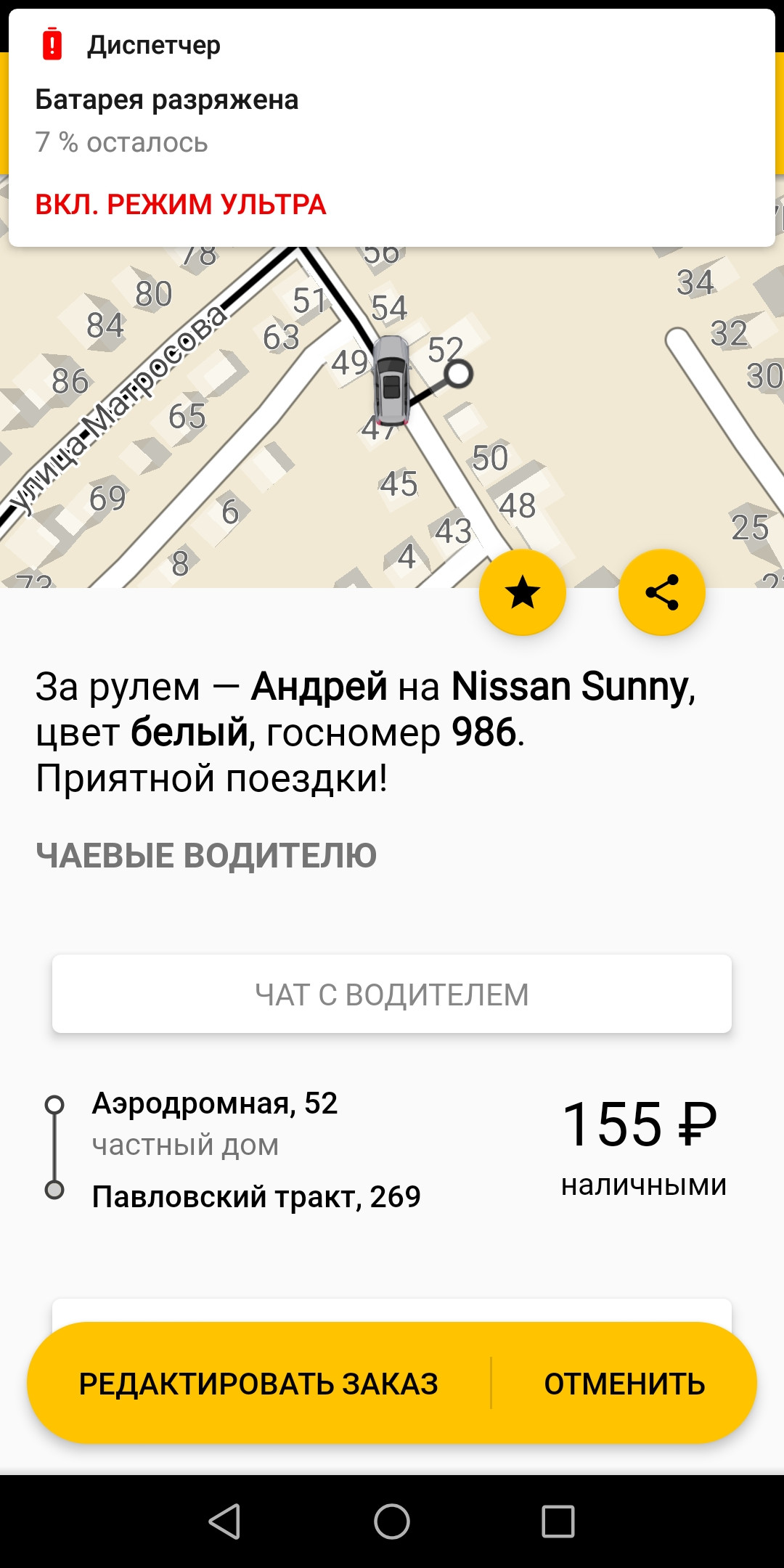Cancel the order with ОТМЕНИТЬ
The width and height of the screenshot is (784, 1568).
(x=624, y=1384)
